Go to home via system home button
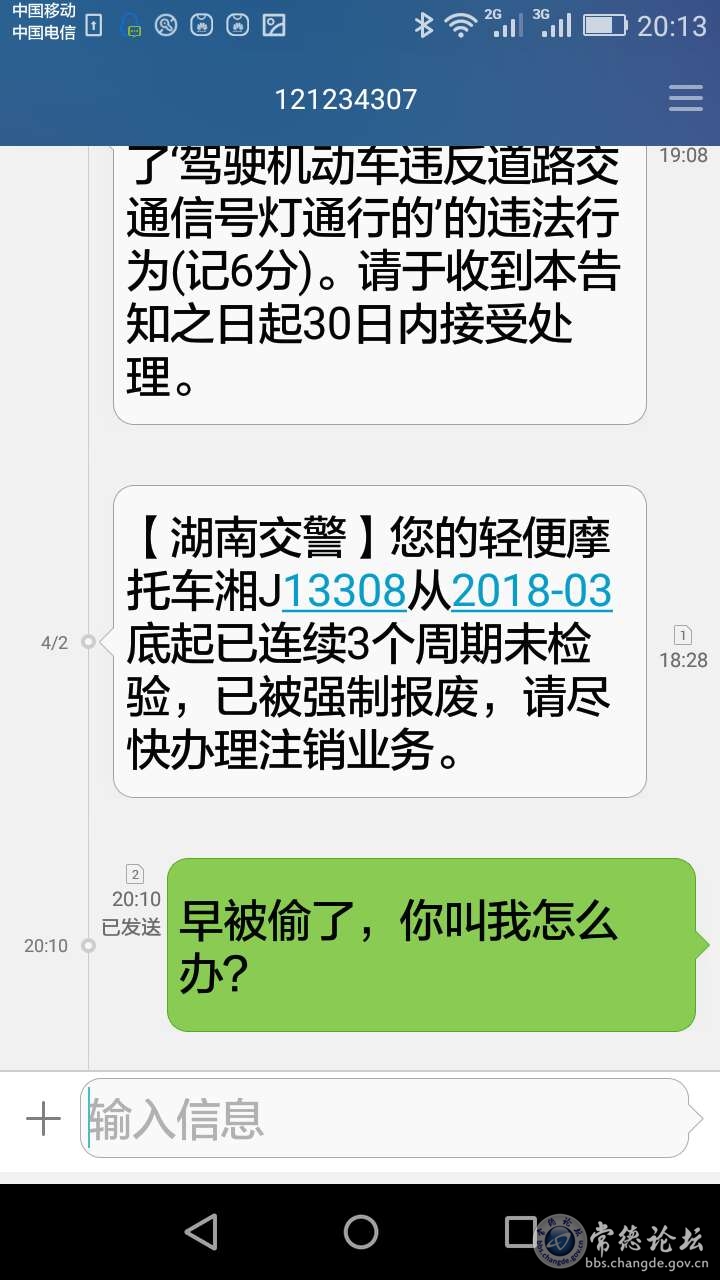 click(360, 1231)
